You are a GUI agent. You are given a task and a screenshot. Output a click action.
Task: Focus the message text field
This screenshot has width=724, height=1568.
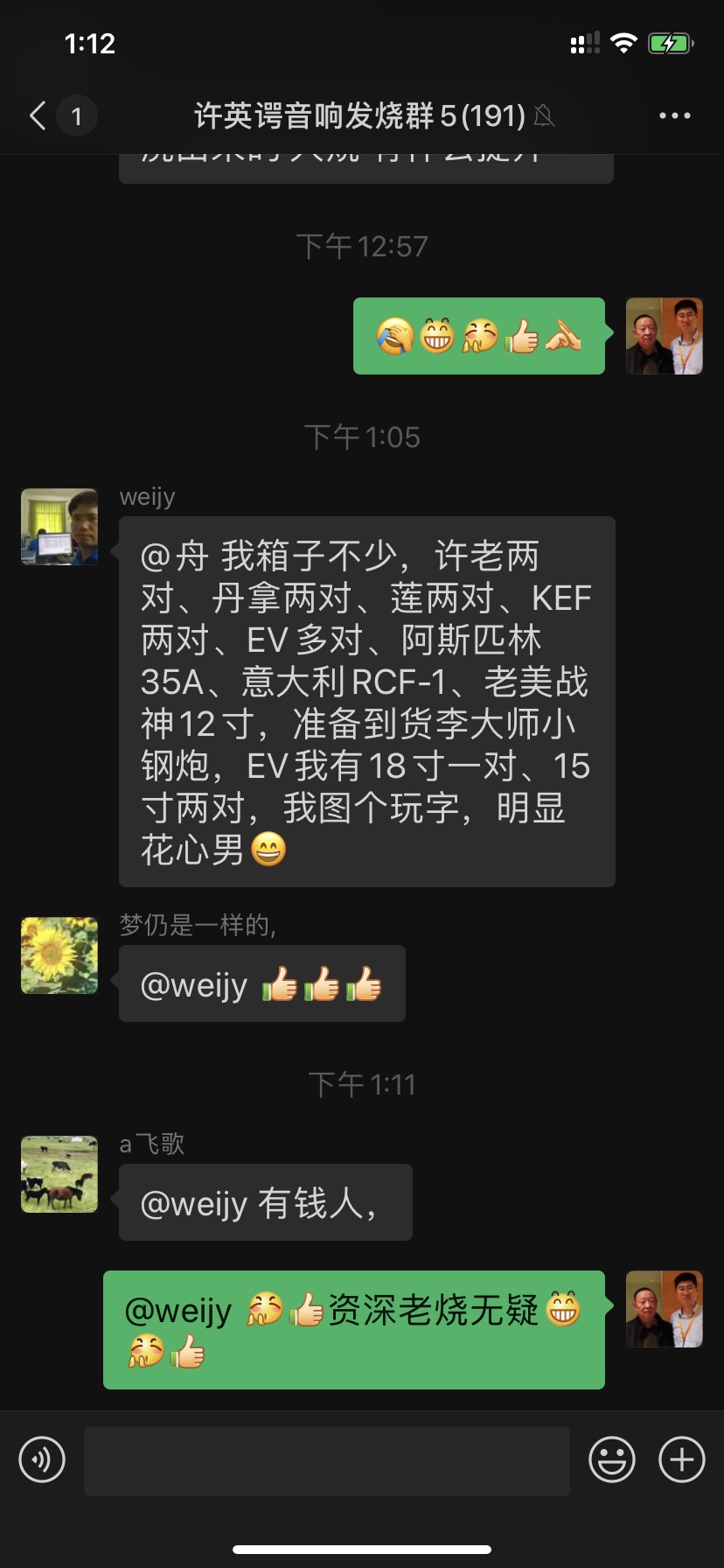pyautogui.click(x=326, y=1459)
